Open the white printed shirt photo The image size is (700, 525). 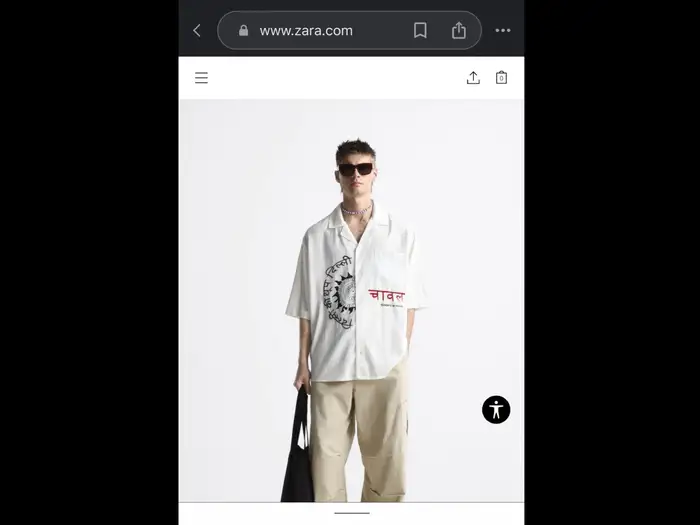(x=350, y=300)
